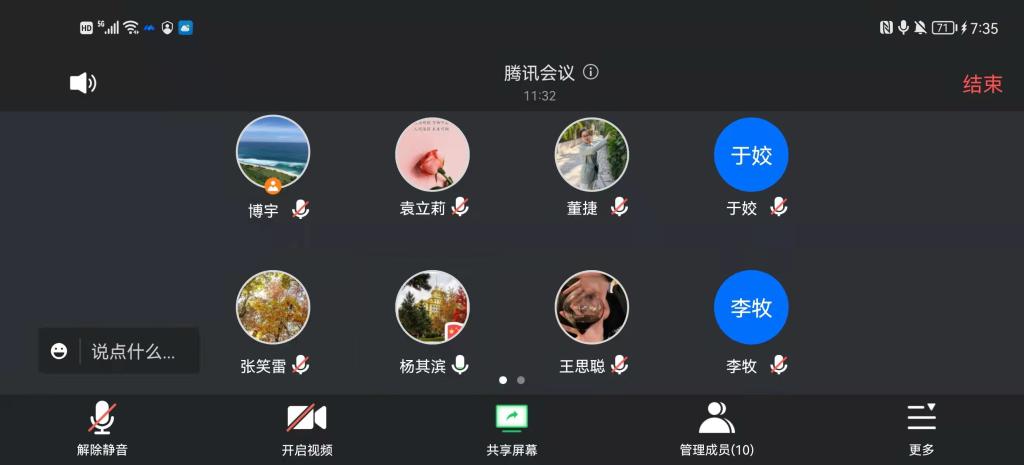Select participant 于姣's avatar
1024x465 pixels.
pos(751,155)
